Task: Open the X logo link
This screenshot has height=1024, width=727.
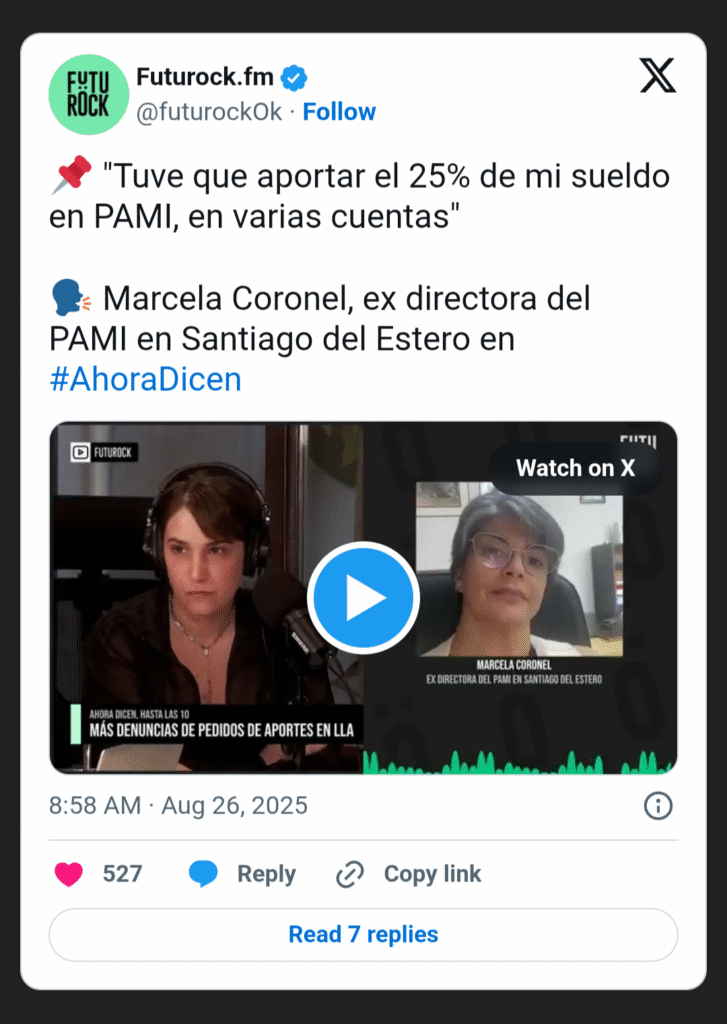Action: (657, 76)
